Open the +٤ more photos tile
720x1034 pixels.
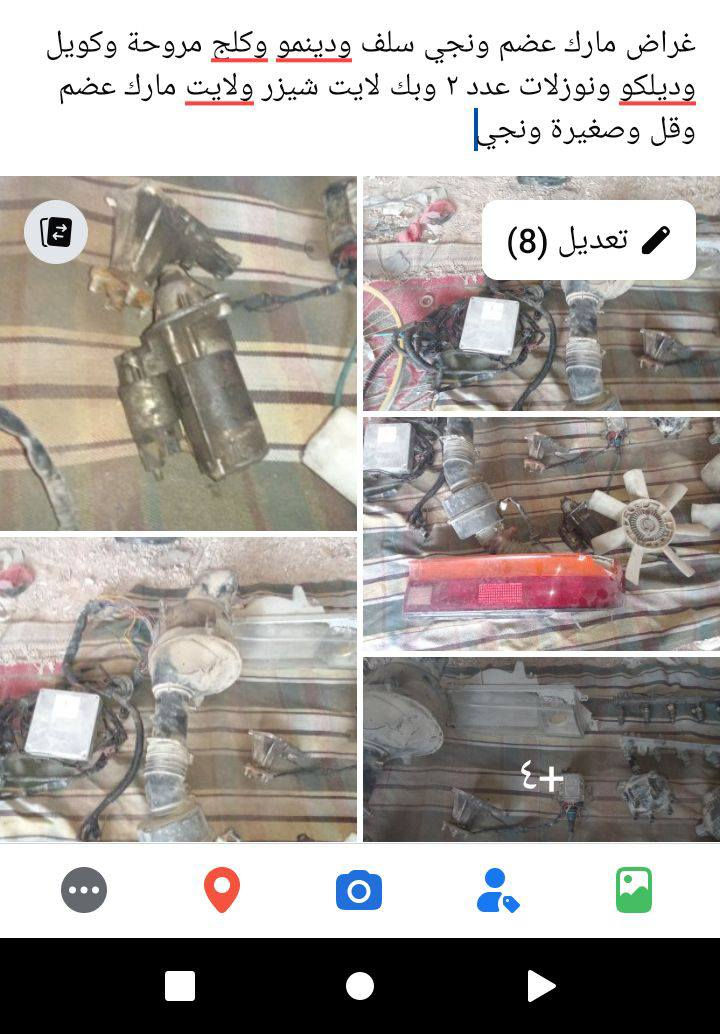coord(541,750)
